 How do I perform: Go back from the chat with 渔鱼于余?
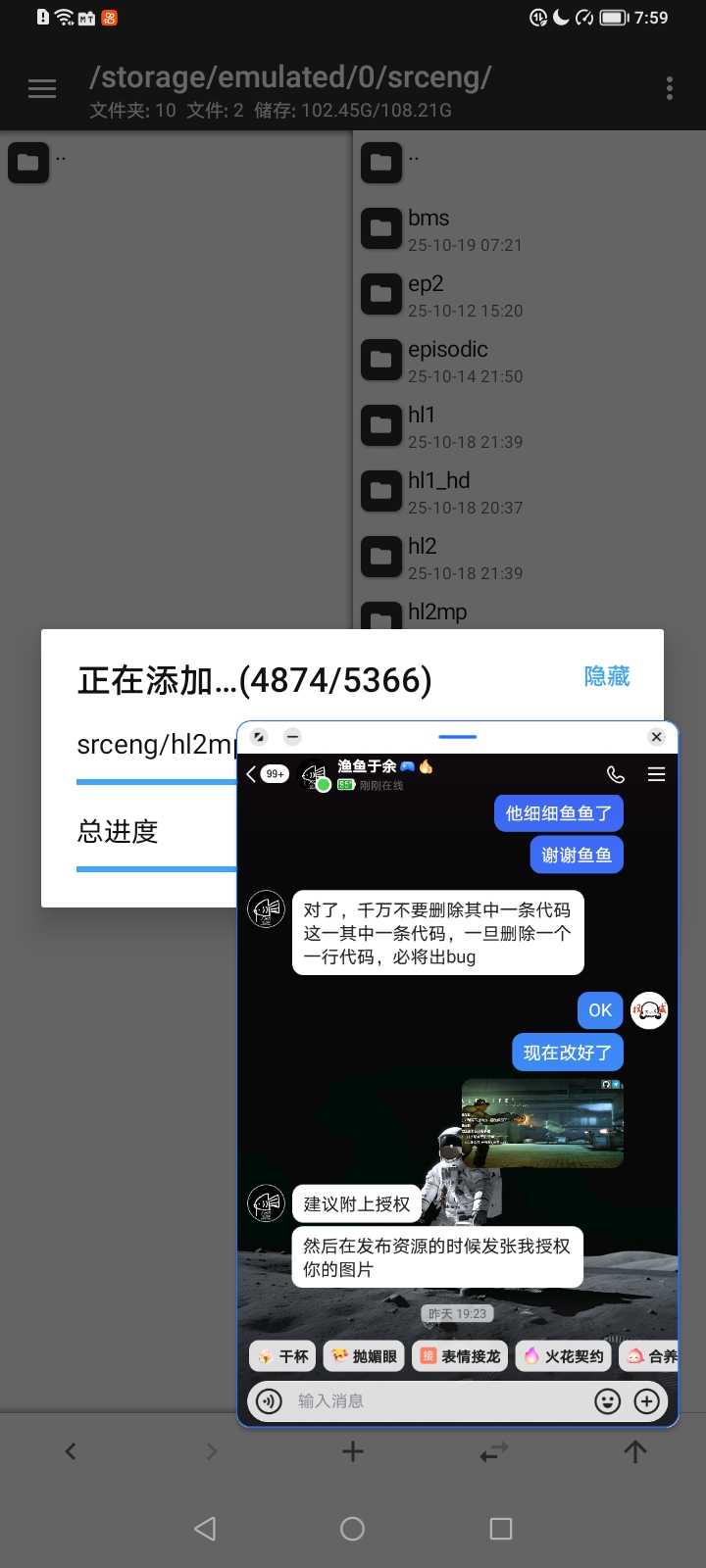pos(252,774)
